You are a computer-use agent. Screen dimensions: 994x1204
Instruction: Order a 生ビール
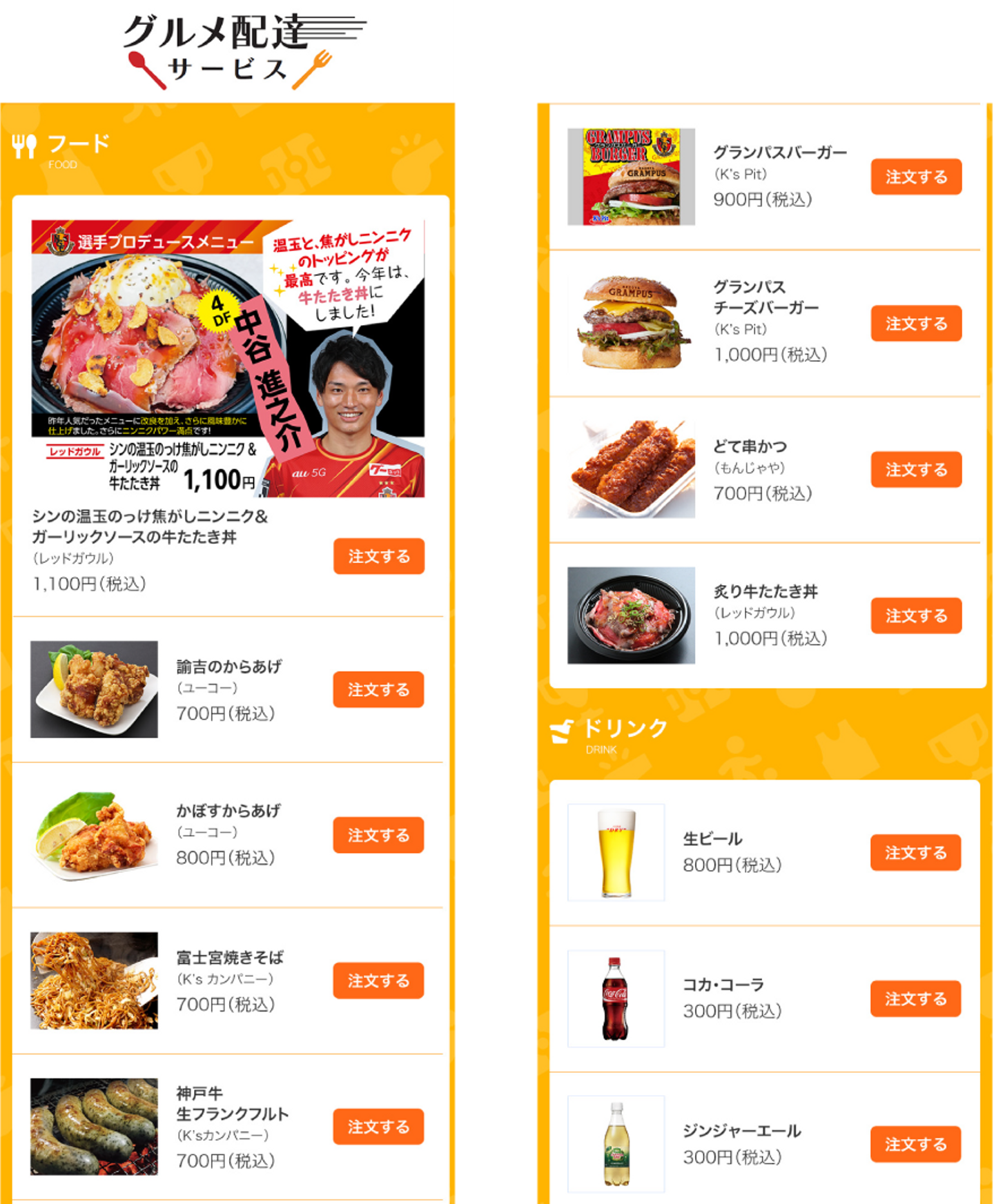click(x=915, y=852)
